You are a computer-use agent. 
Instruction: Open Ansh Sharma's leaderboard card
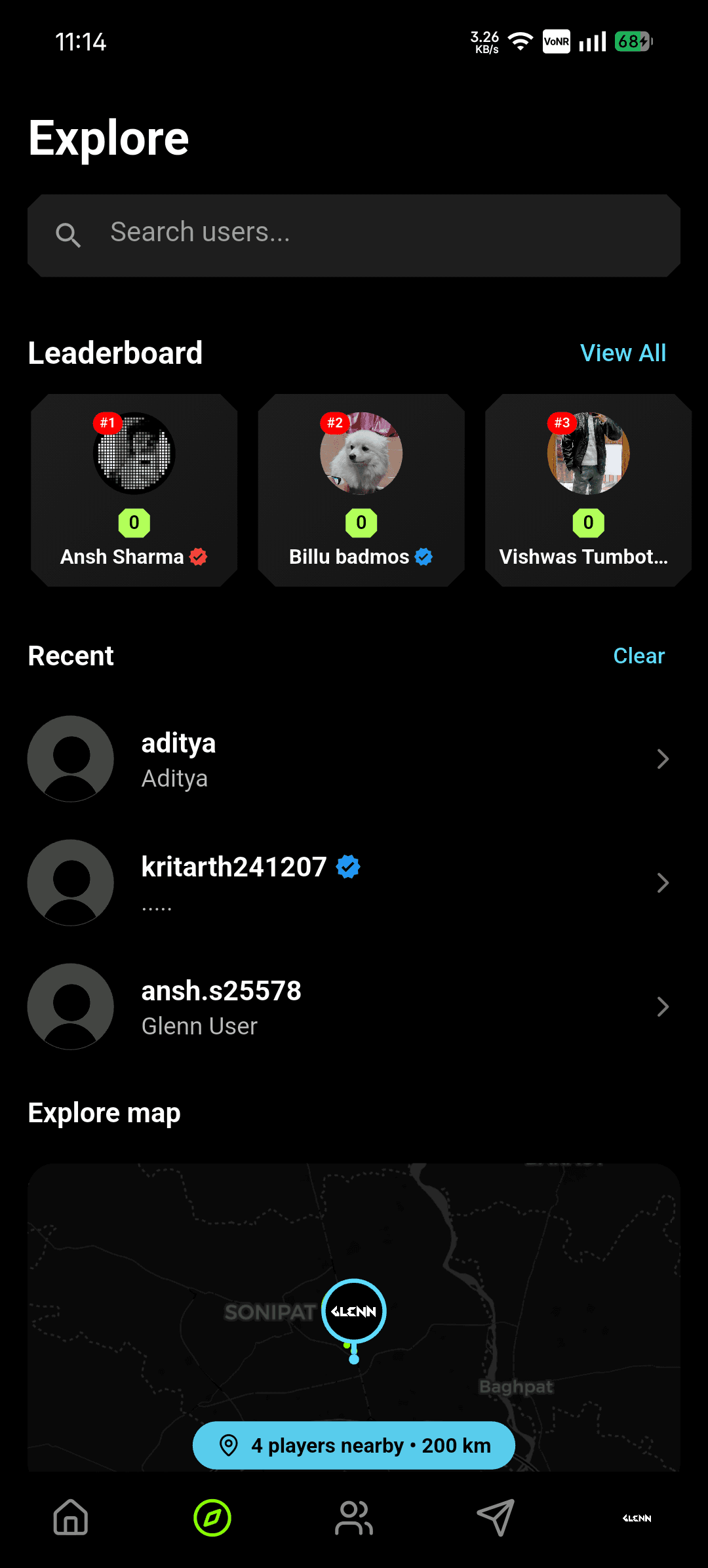coord(134,490)
